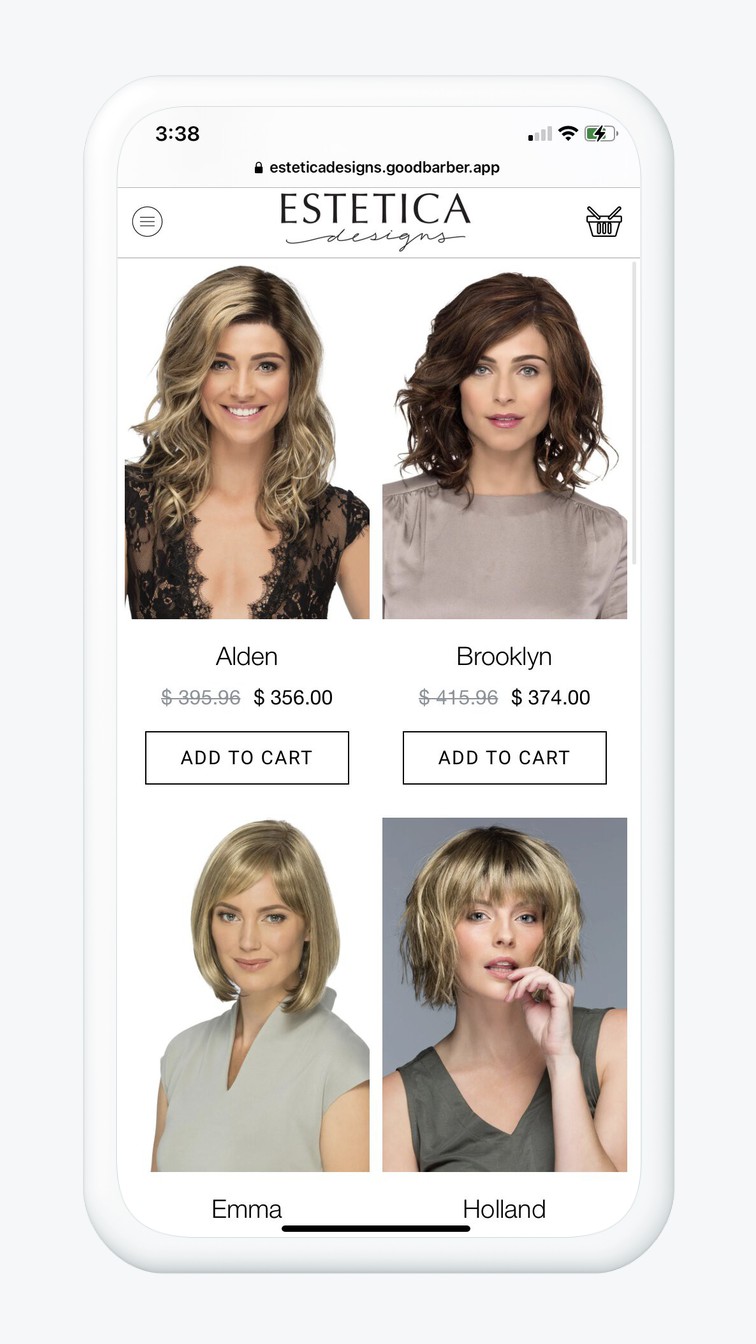Add the Alden wig to cart
This screenshot has height=1344, width=756.
click(x=247, y=757)
